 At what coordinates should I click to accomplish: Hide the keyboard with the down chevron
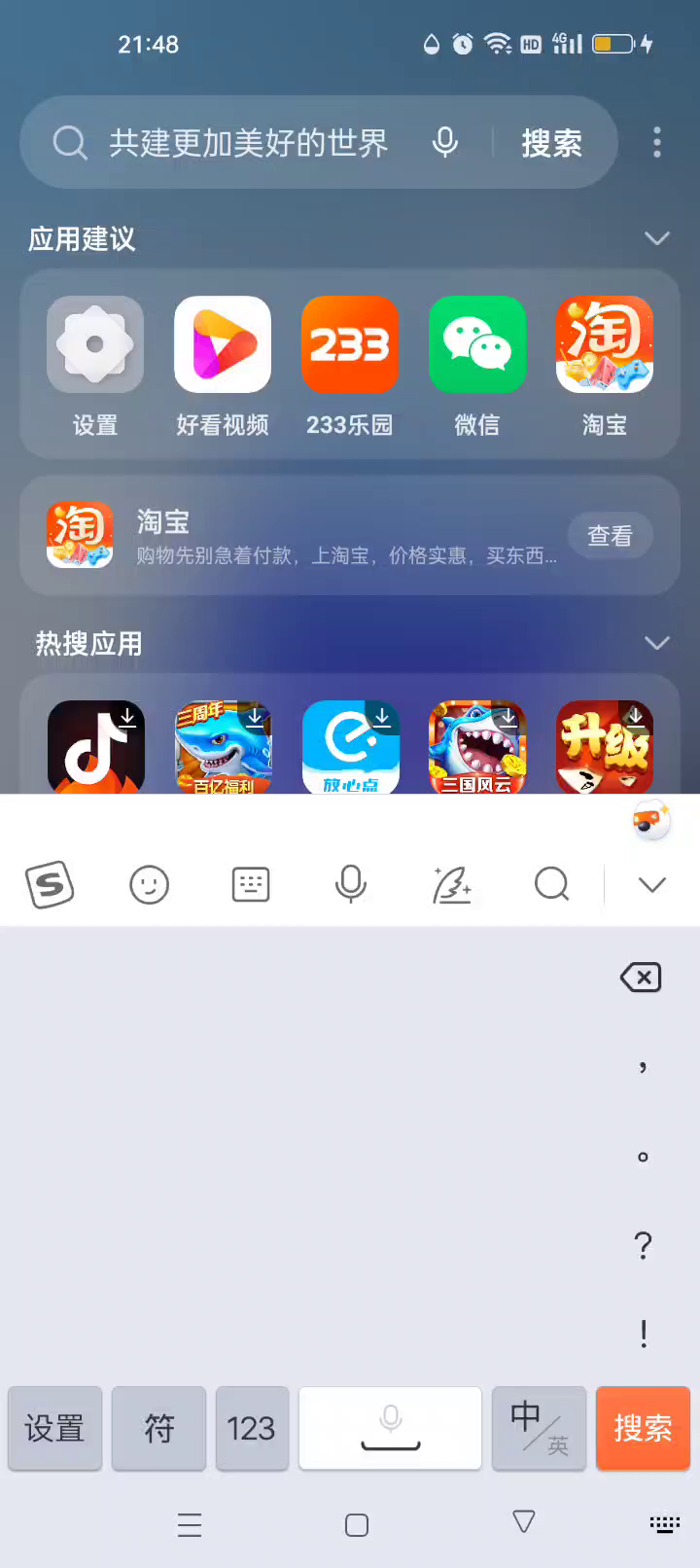[652, 884]
